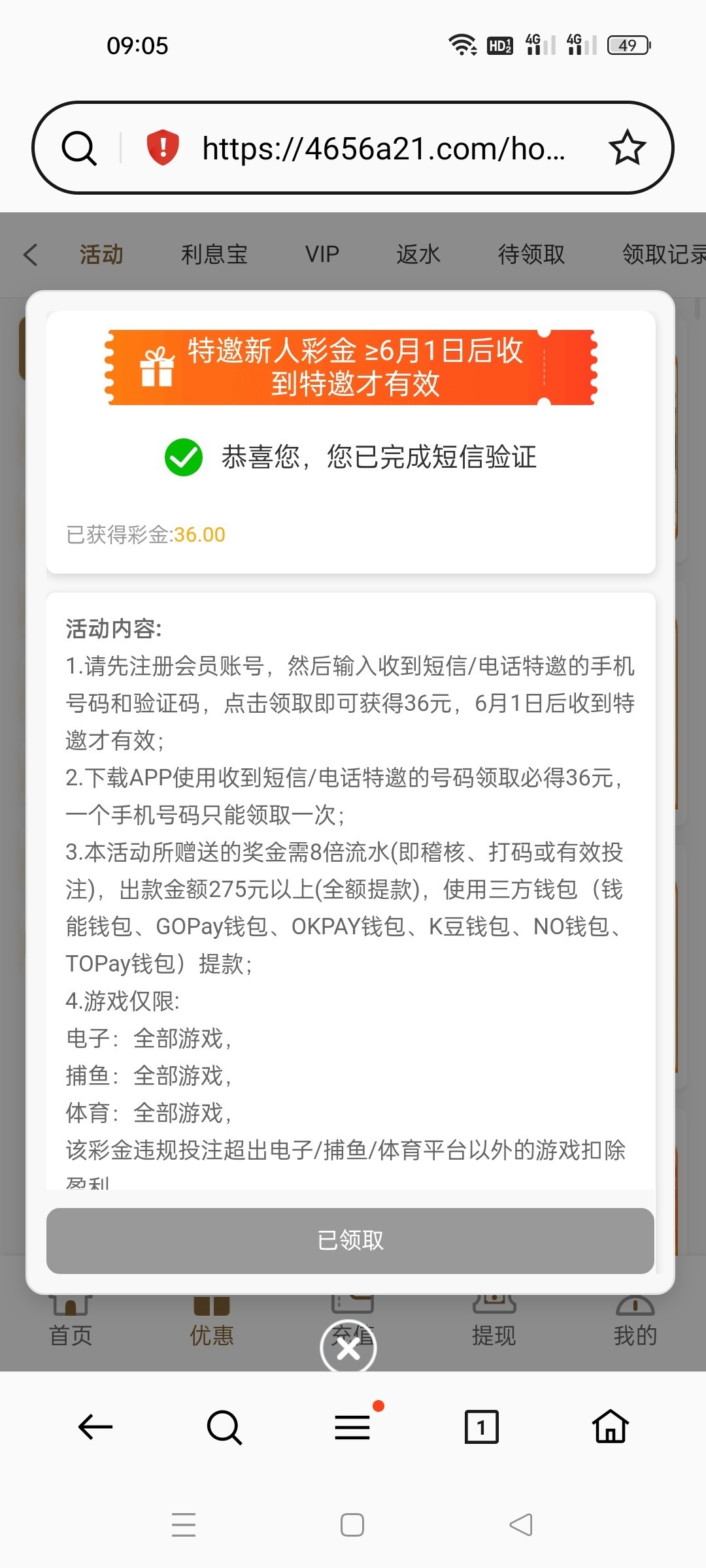This screenshot has height=1568, width=706.
Task: Tap the 已领取 button
Action: (x=350, y=1240)
